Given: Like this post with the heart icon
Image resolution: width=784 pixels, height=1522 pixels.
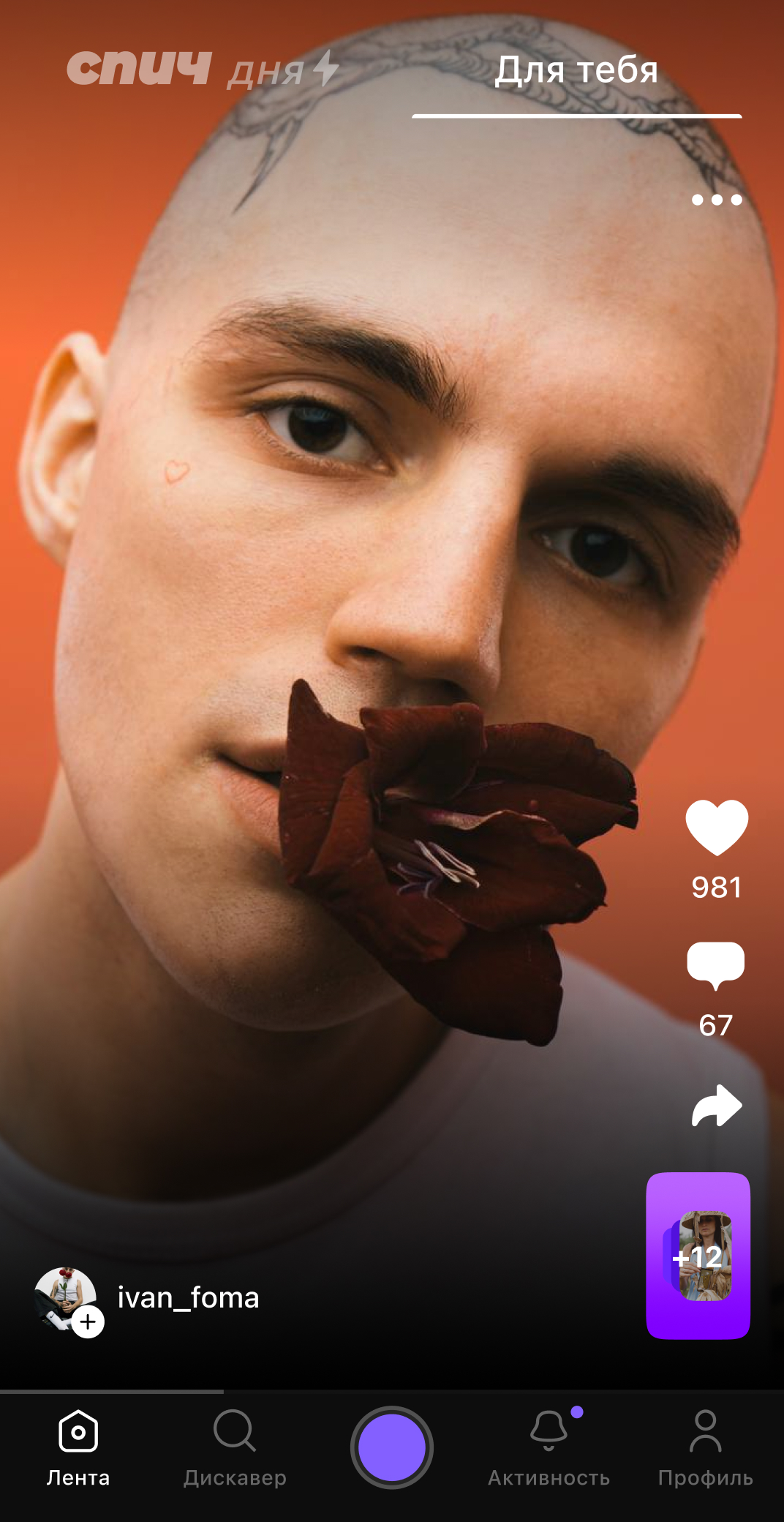Looking at the screenshot, I should click(717, 828).
